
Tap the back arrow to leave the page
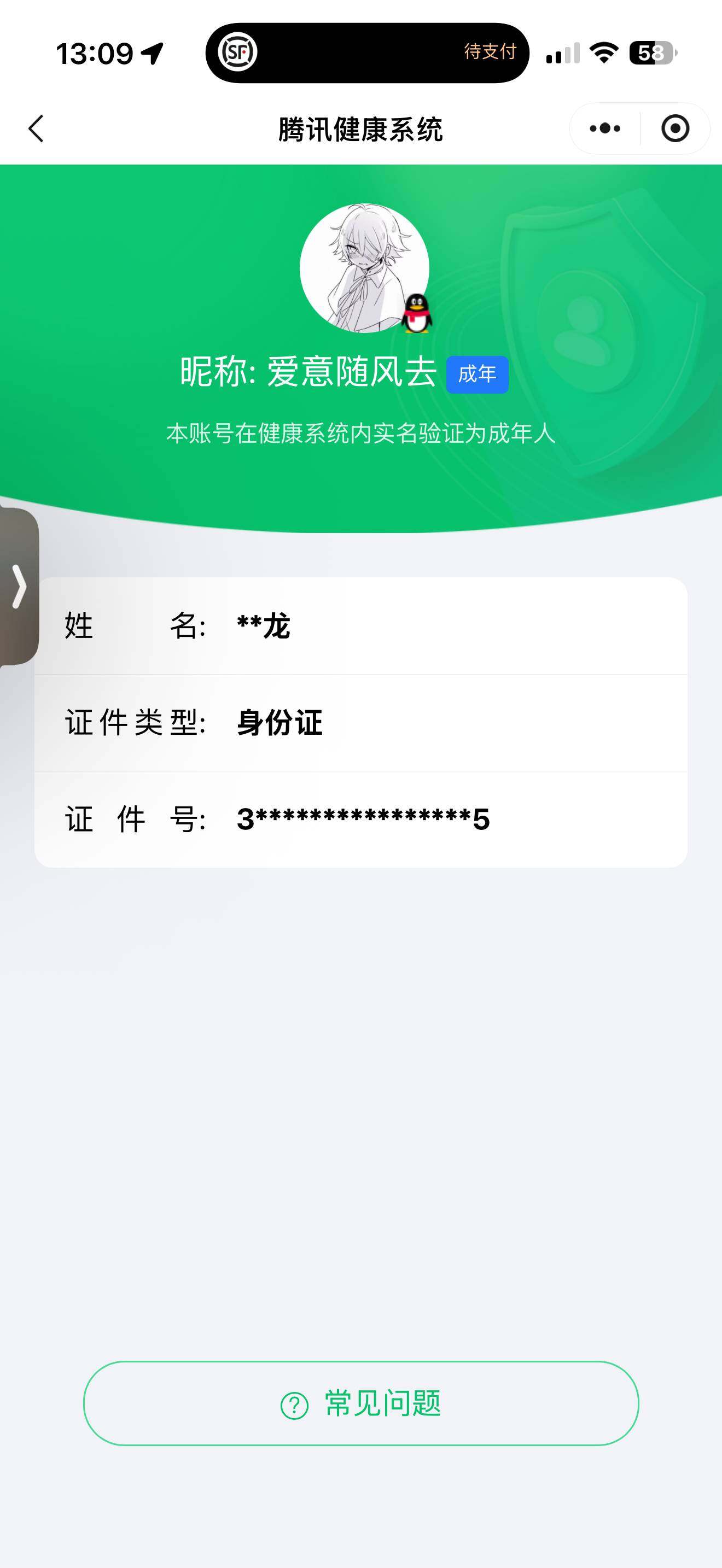click(34, 128)
